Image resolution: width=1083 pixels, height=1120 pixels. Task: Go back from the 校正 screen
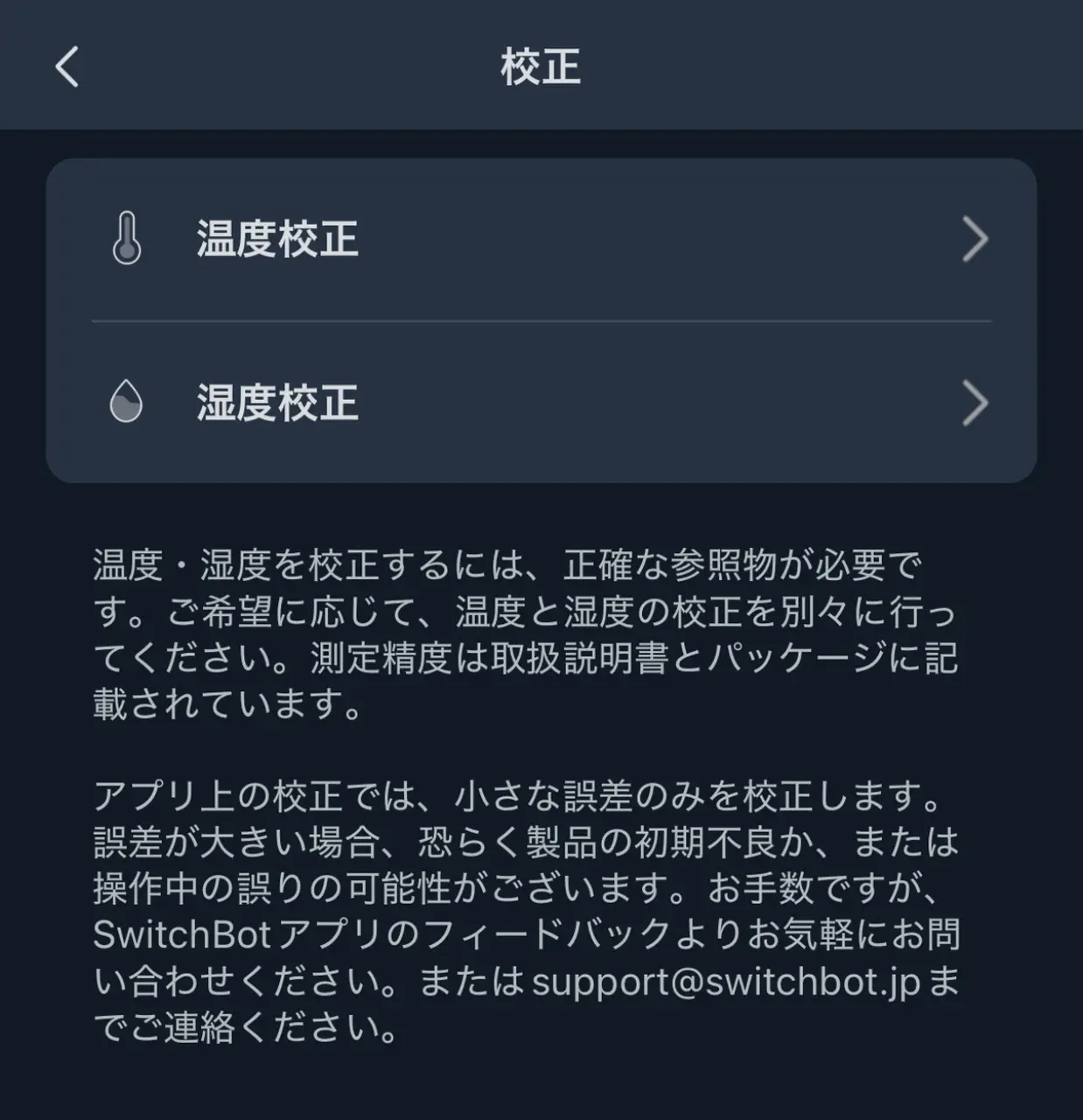pyautogui.click(x=67, y=66)
